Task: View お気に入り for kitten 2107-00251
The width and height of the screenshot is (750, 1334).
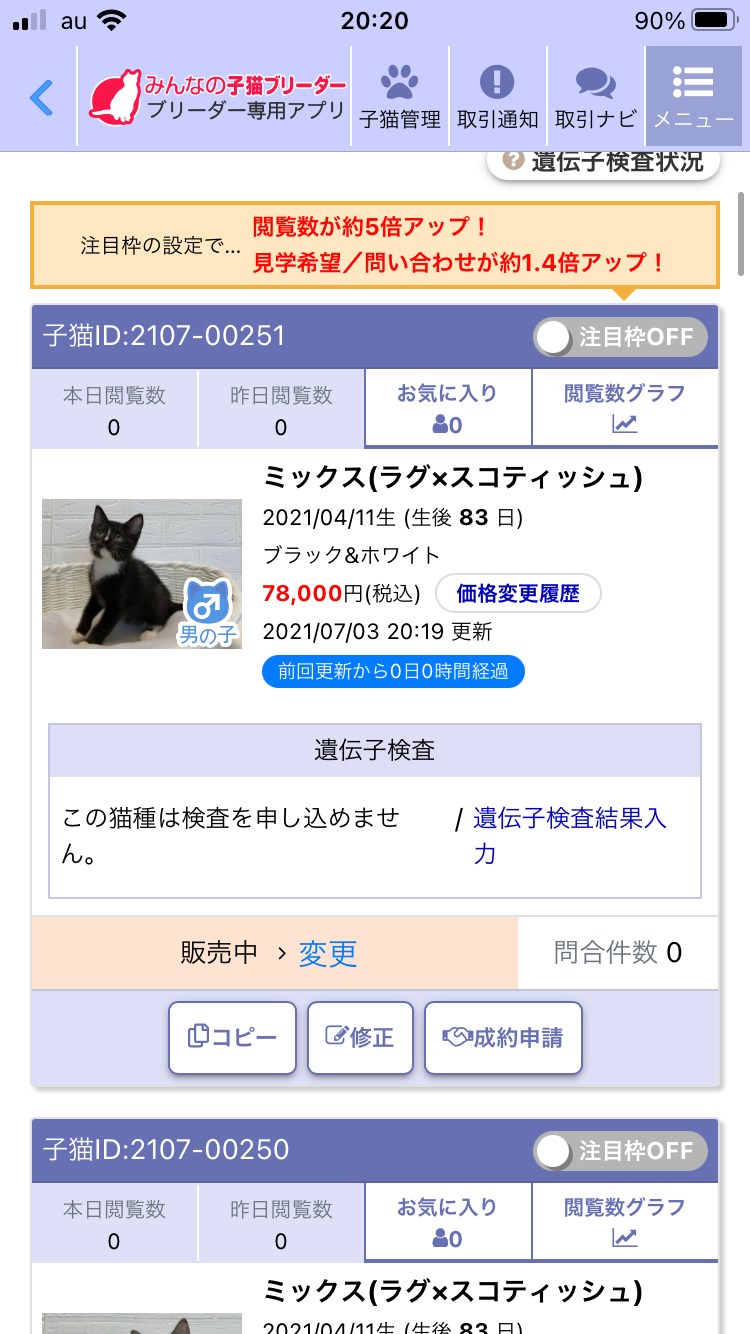Action: point(447,408)
